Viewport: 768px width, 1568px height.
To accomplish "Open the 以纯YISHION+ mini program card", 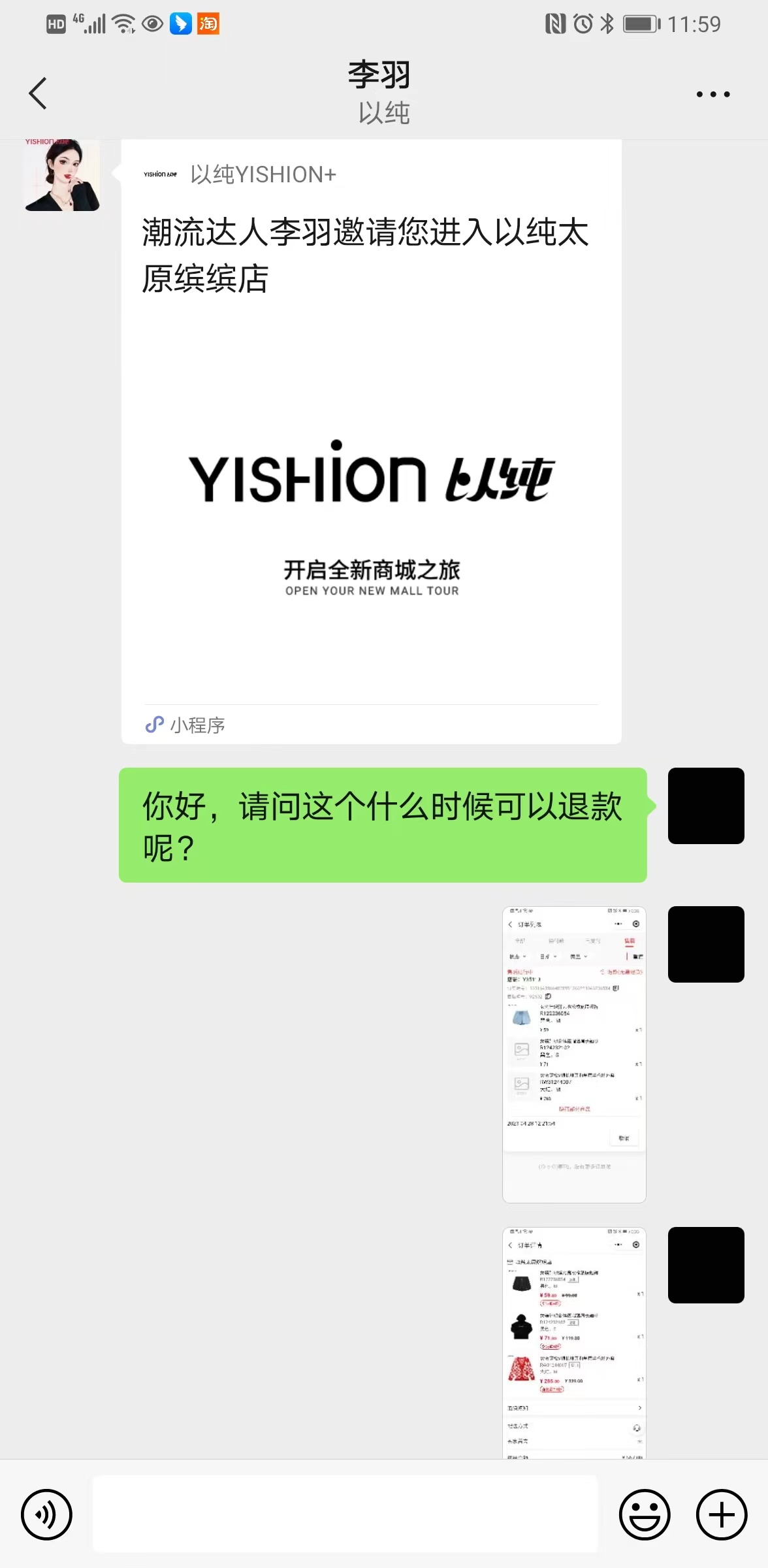I will point(371,442).
